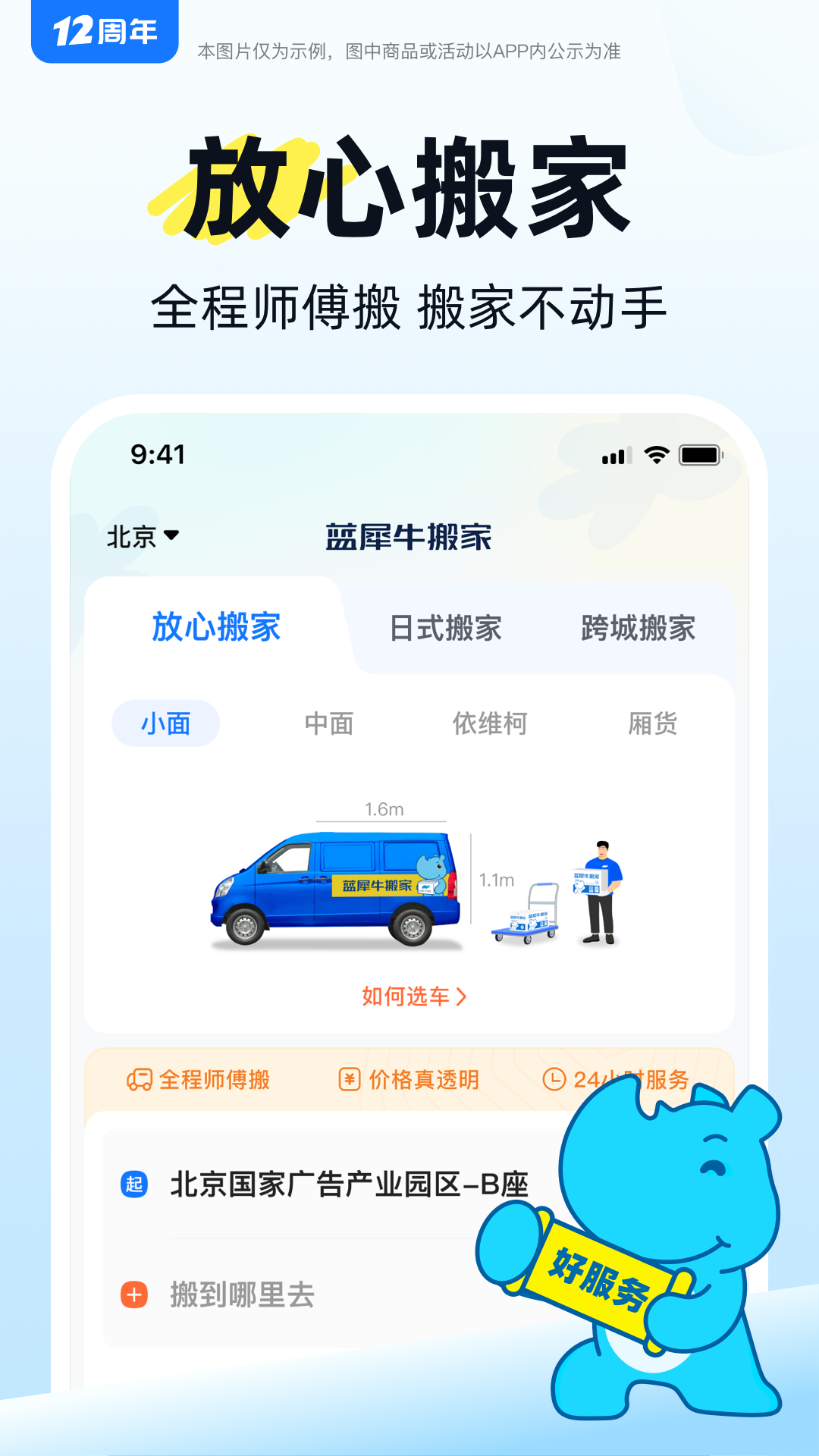Viewport: 819px width, 1456px height.
Task: Select the 中面 vehicle option
Action: [329, 723]
